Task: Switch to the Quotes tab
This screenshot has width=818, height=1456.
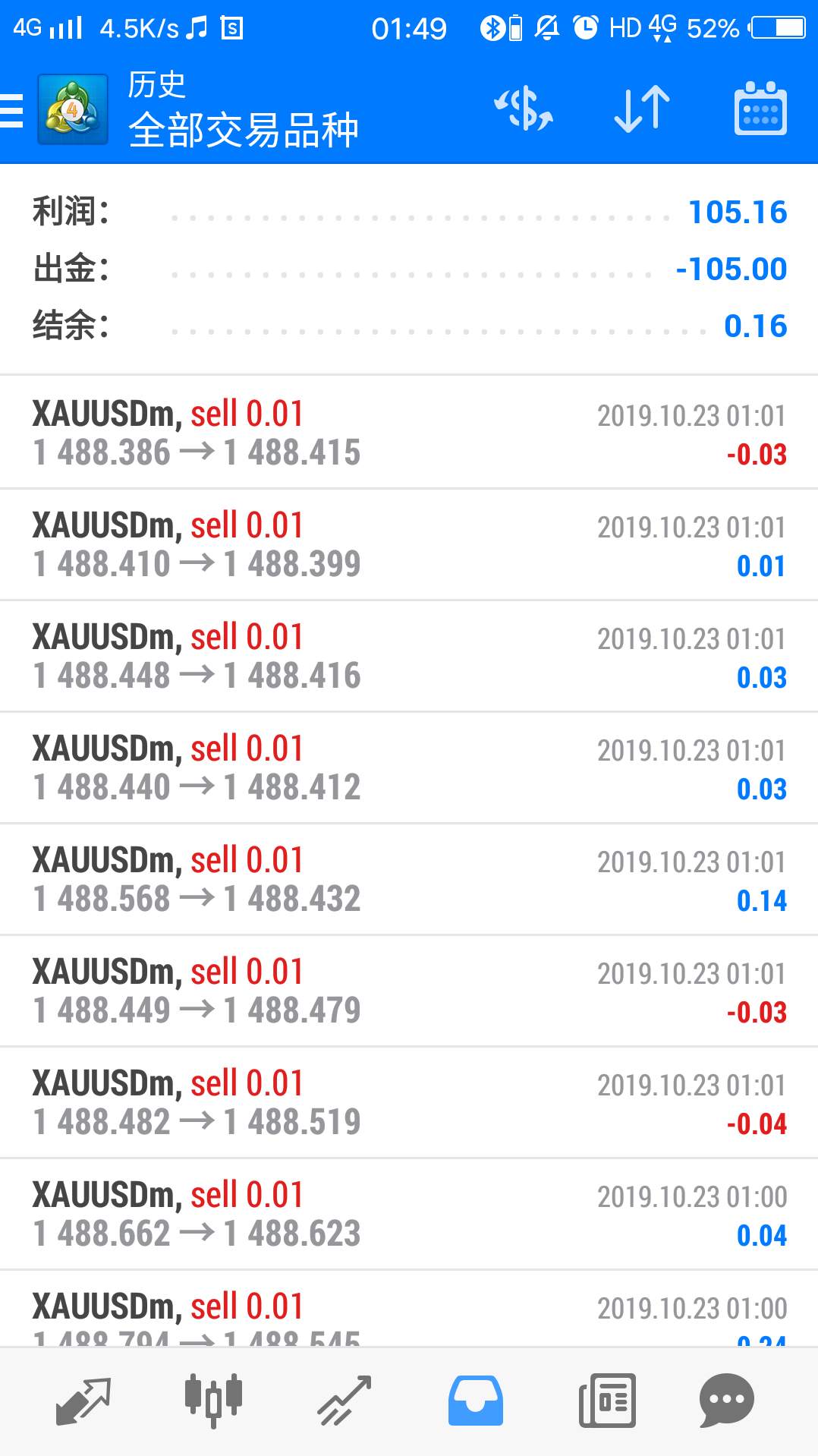Action: [83, 1401]
